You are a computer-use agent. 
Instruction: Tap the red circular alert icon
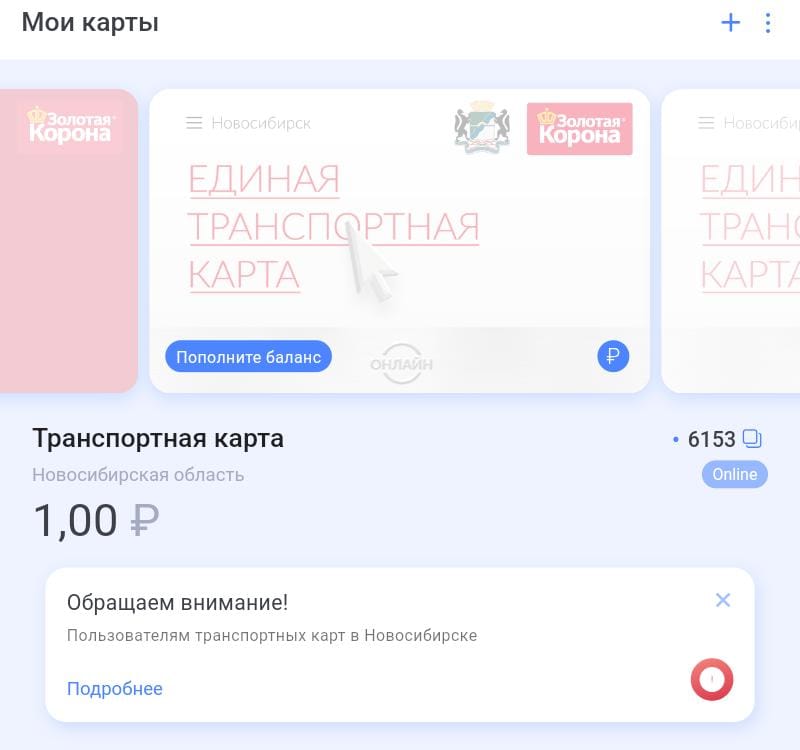[712, 680]
